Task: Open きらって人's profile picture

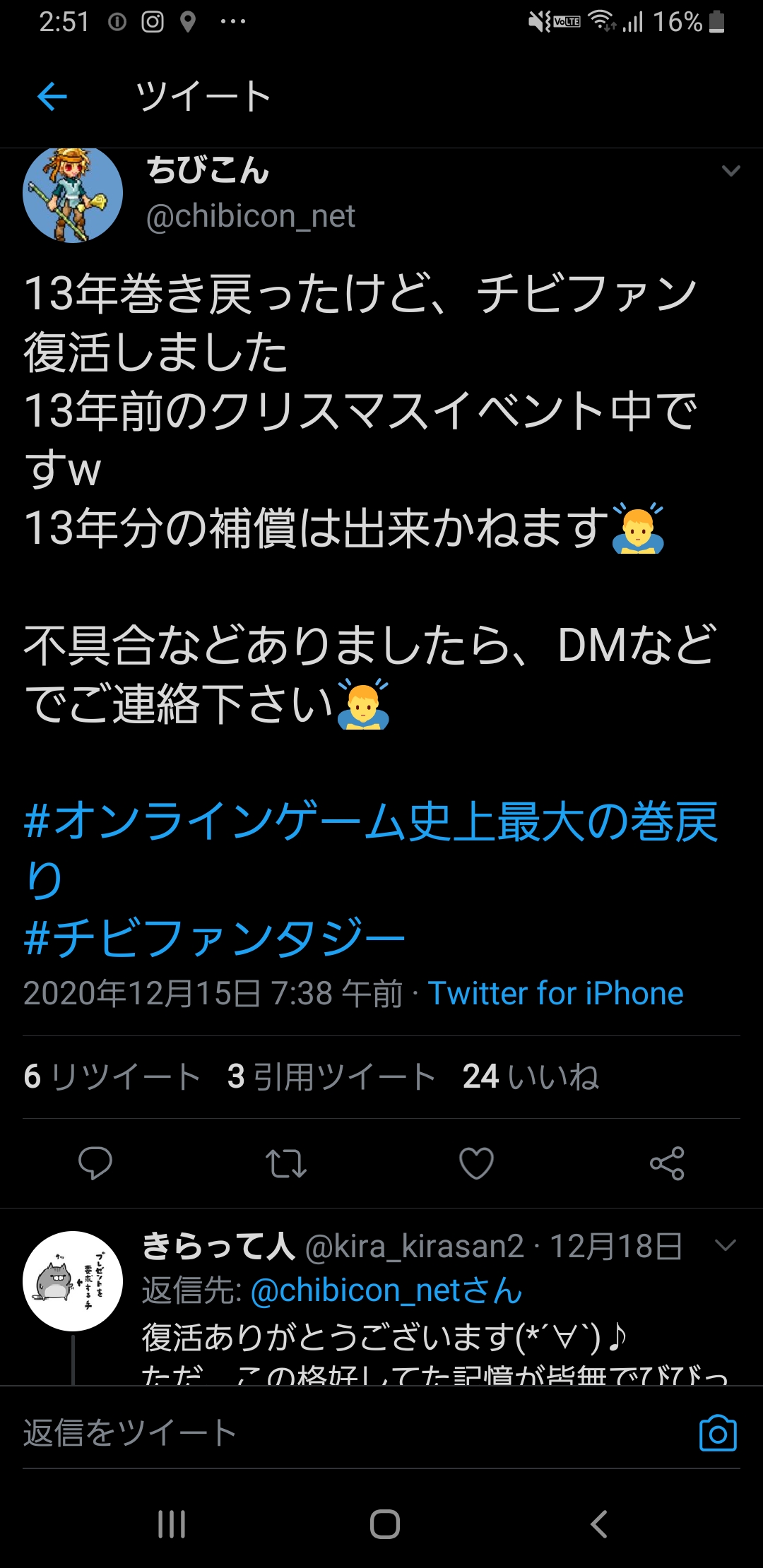Action: (x=73, y=1281)
